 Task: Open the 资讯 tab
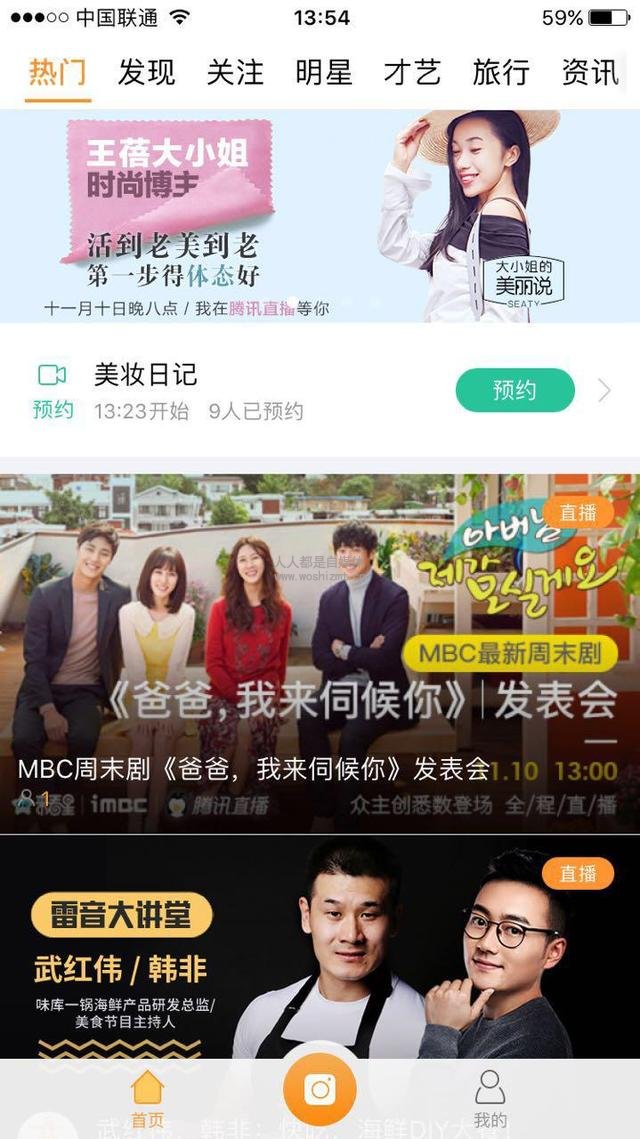590,73
